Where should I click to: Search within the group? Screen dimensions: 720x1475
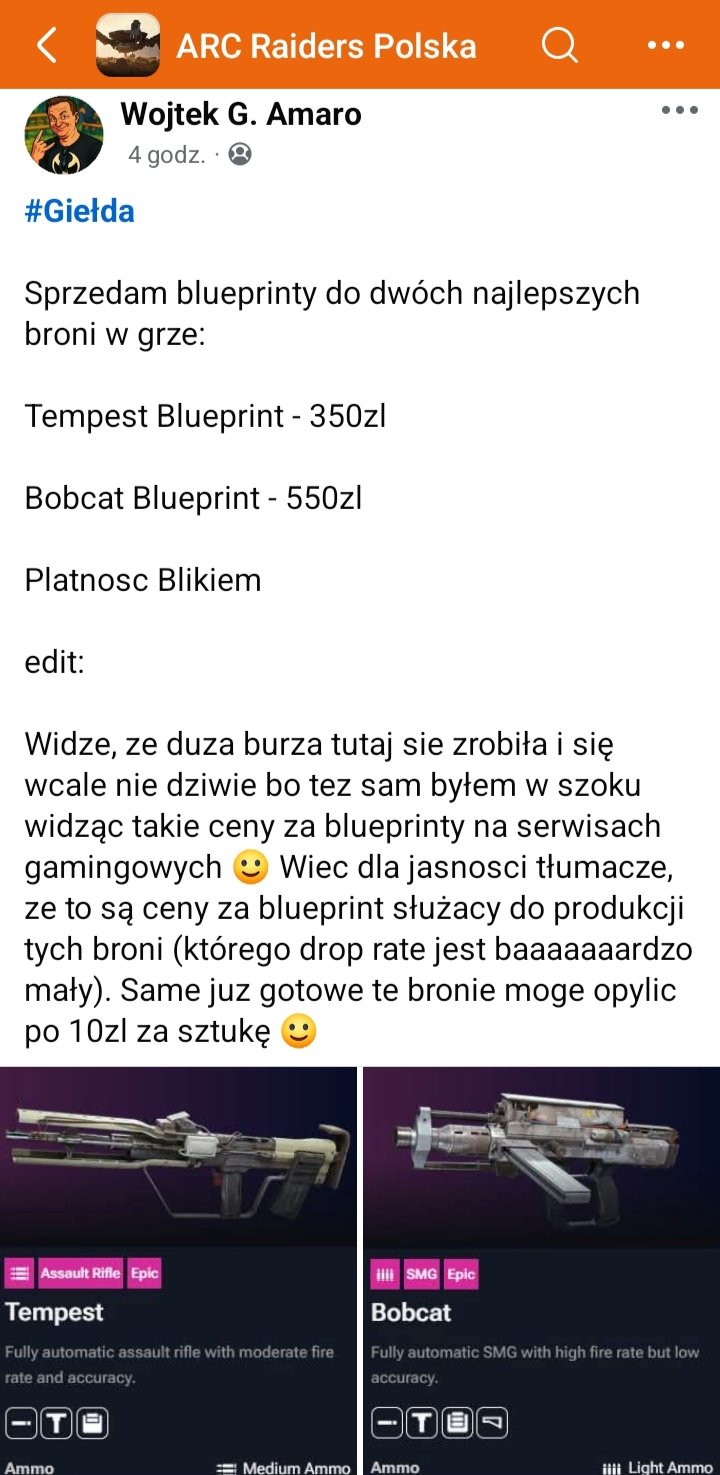(x=559, y=45)
